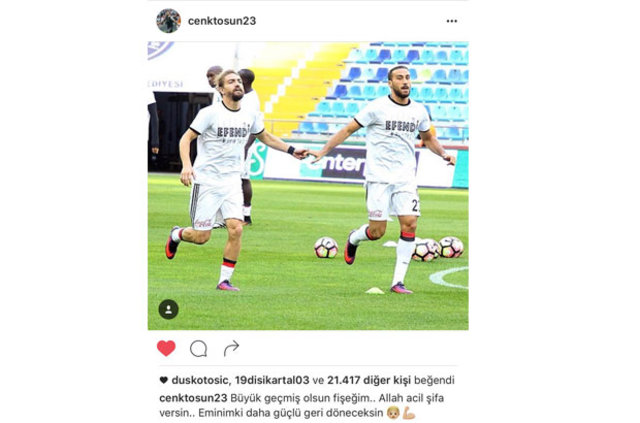Image resolution: width=640 pixels, height=423 pixels.
Task: Show tagged people on the photo
Action: [168, 309]
